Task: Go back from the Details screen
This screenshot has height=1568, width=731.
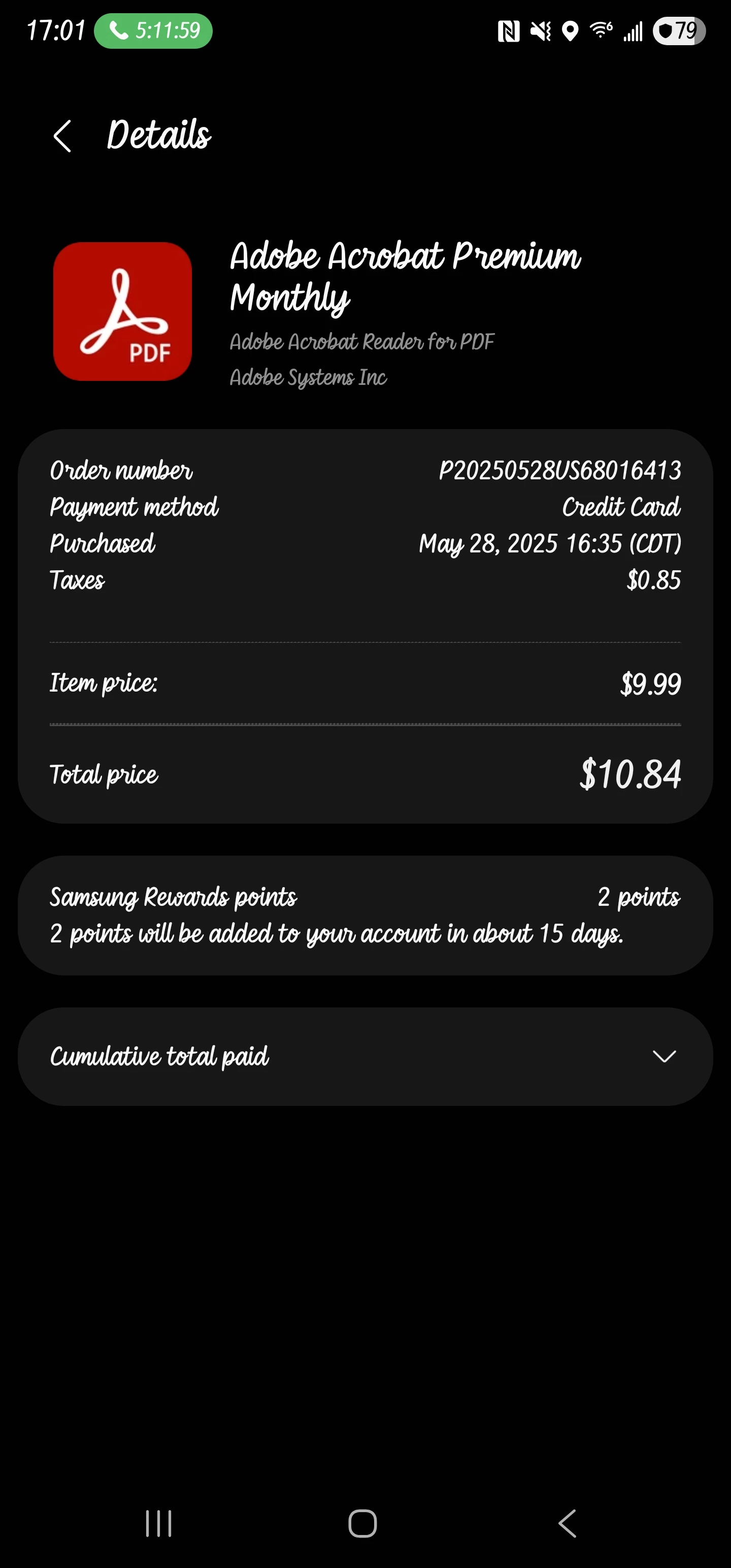Action: point(62,135)
